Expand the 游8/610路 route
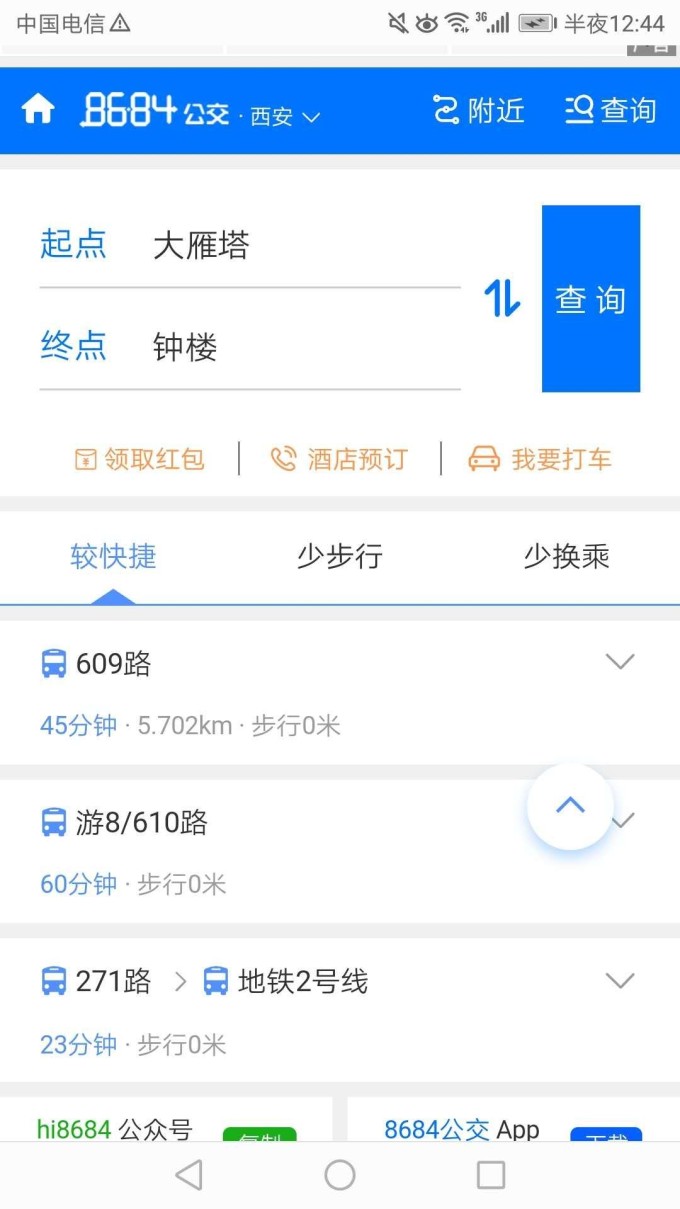This screenshot has height=1209, width=680. point(340,852)
